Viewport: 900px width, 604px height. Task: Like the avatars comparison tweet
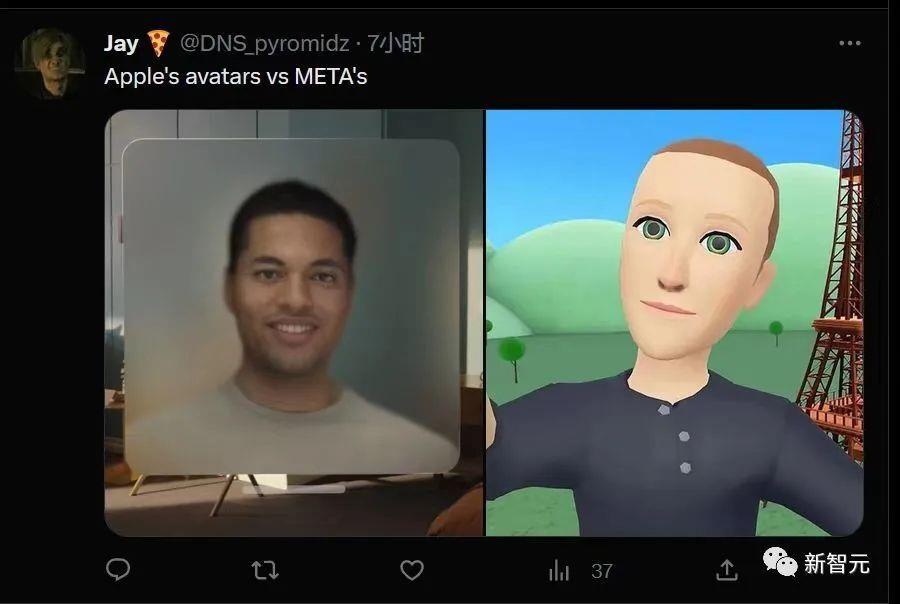411,570
